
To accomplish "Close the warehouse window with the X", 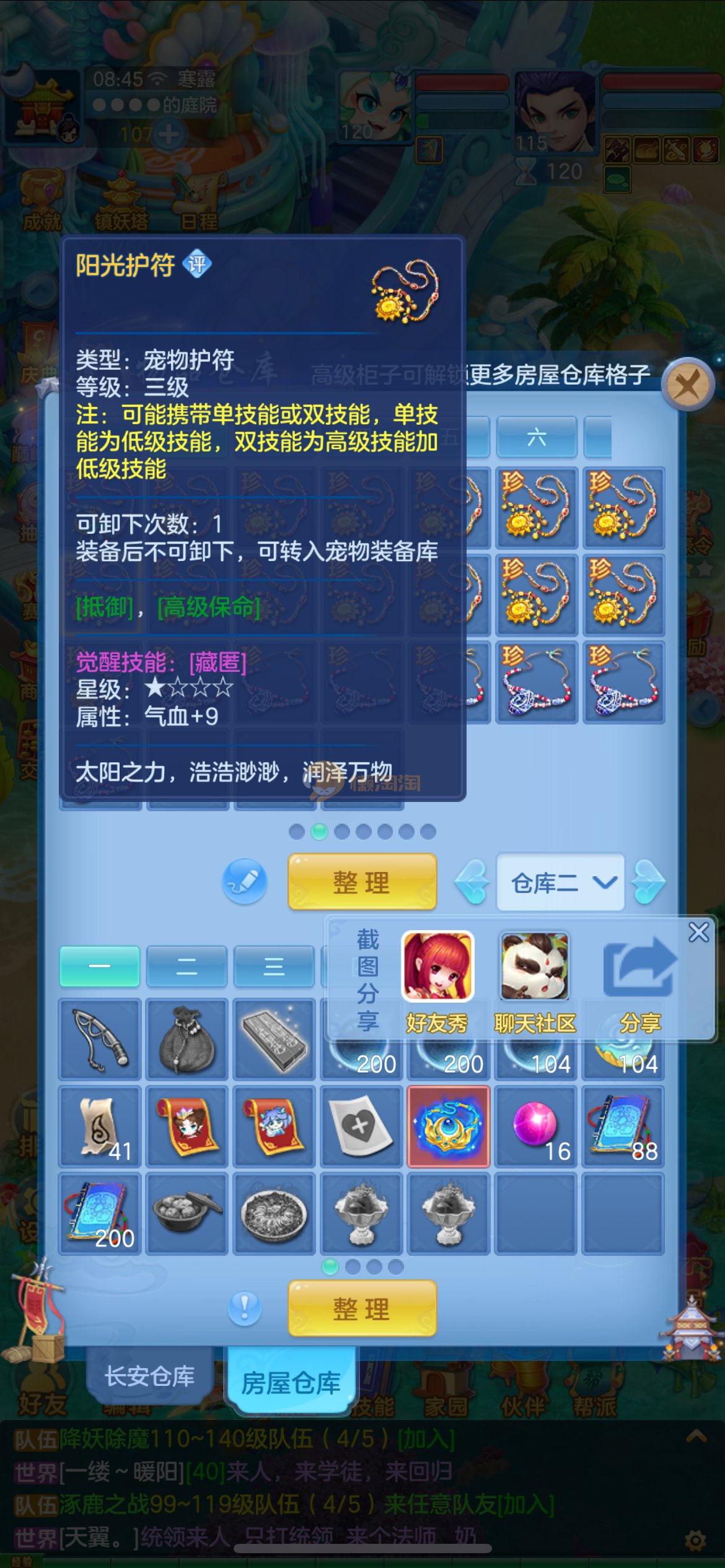I will pos(687,386).
